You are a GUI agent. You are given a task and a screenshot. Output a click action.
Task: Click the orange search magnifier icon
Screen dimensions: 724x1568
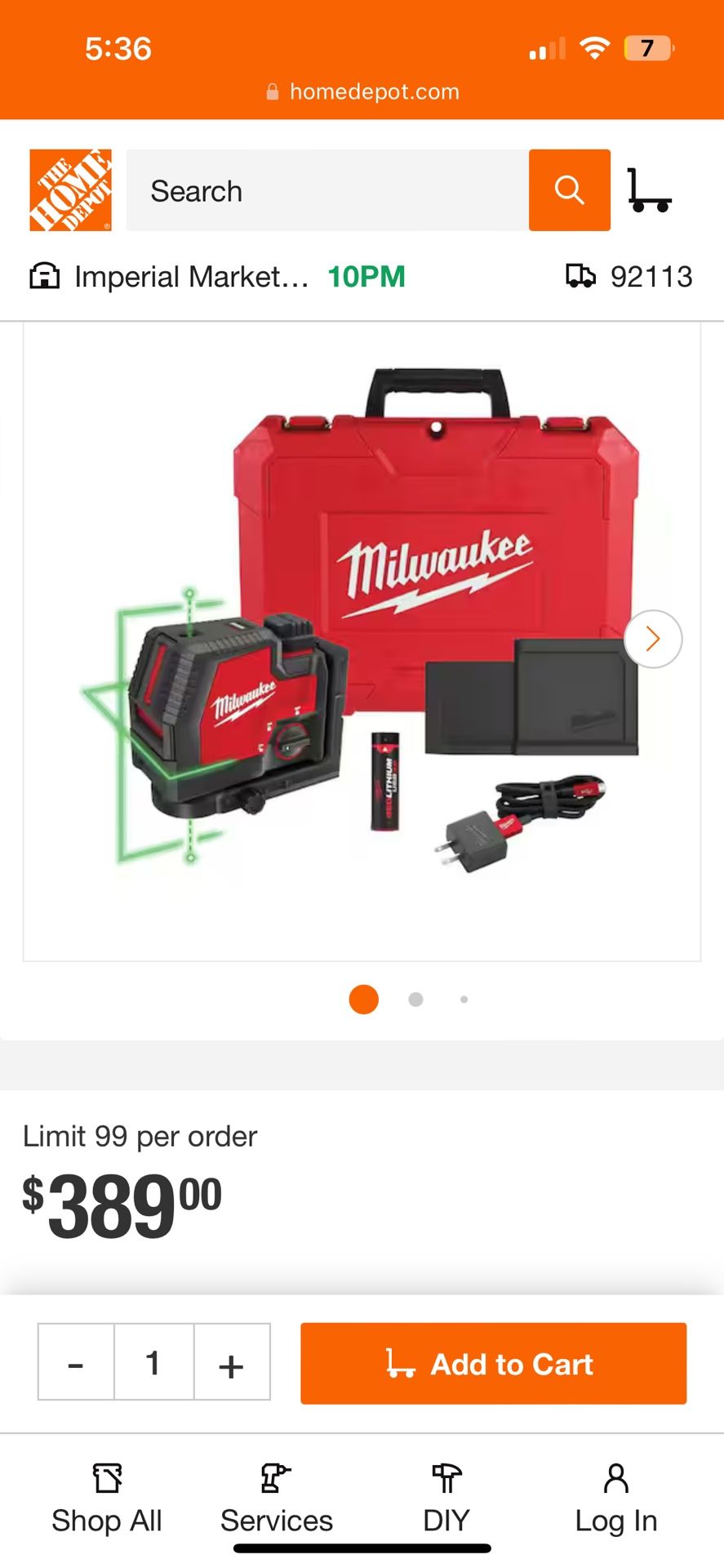(569, 189)
